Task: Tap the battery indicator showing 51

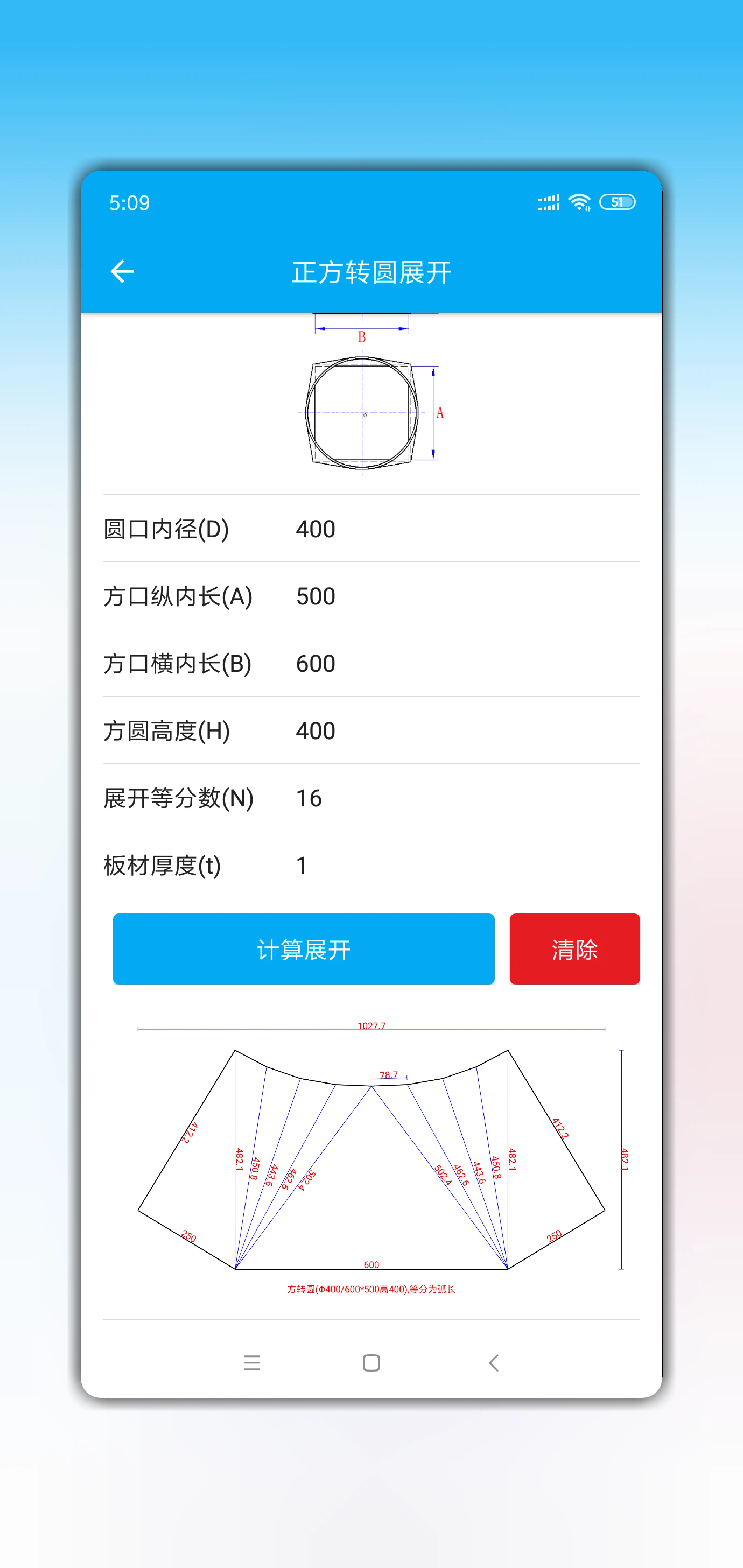Action: [x=618, y=201]
